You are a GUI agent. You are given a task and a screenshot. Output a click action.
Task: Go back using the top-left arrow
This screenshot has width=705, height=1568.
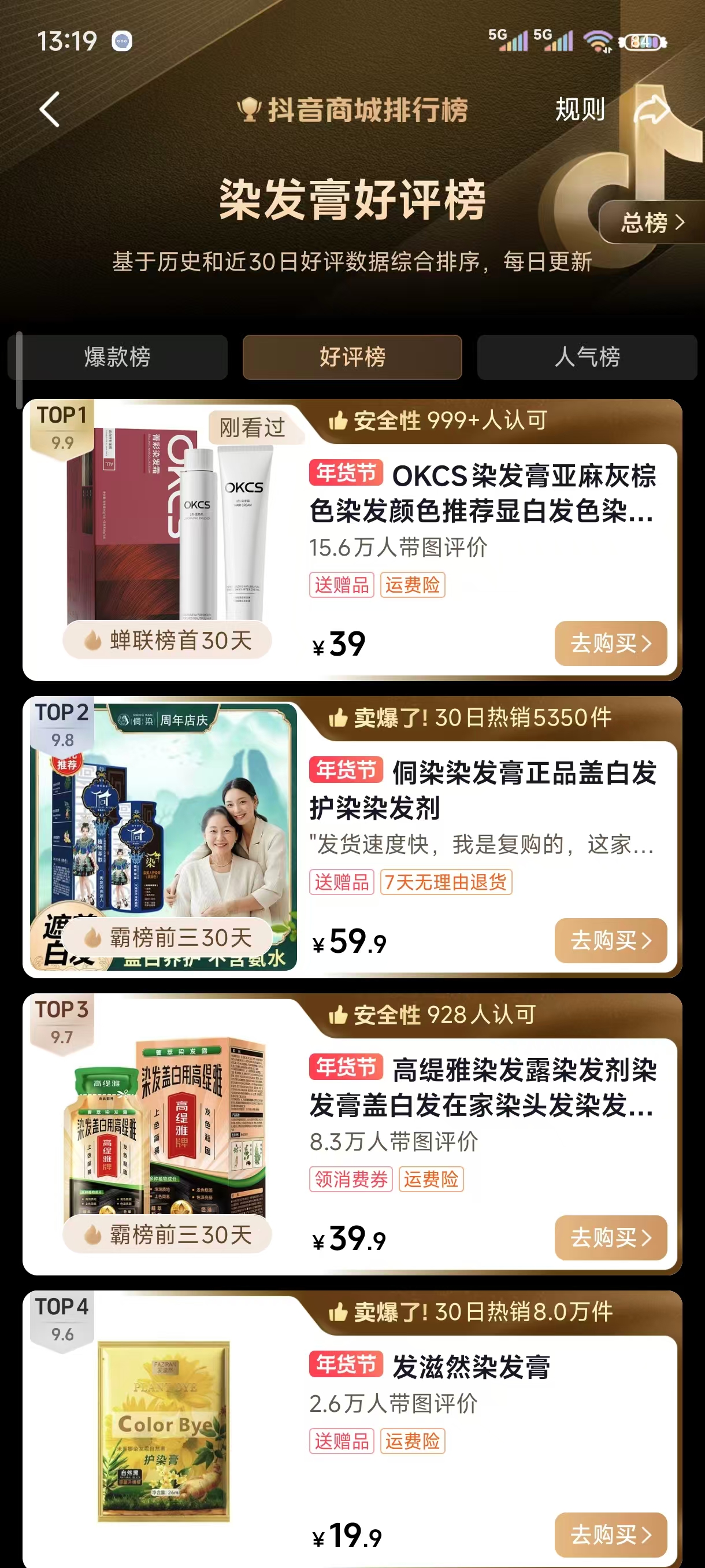click(50, 110)
